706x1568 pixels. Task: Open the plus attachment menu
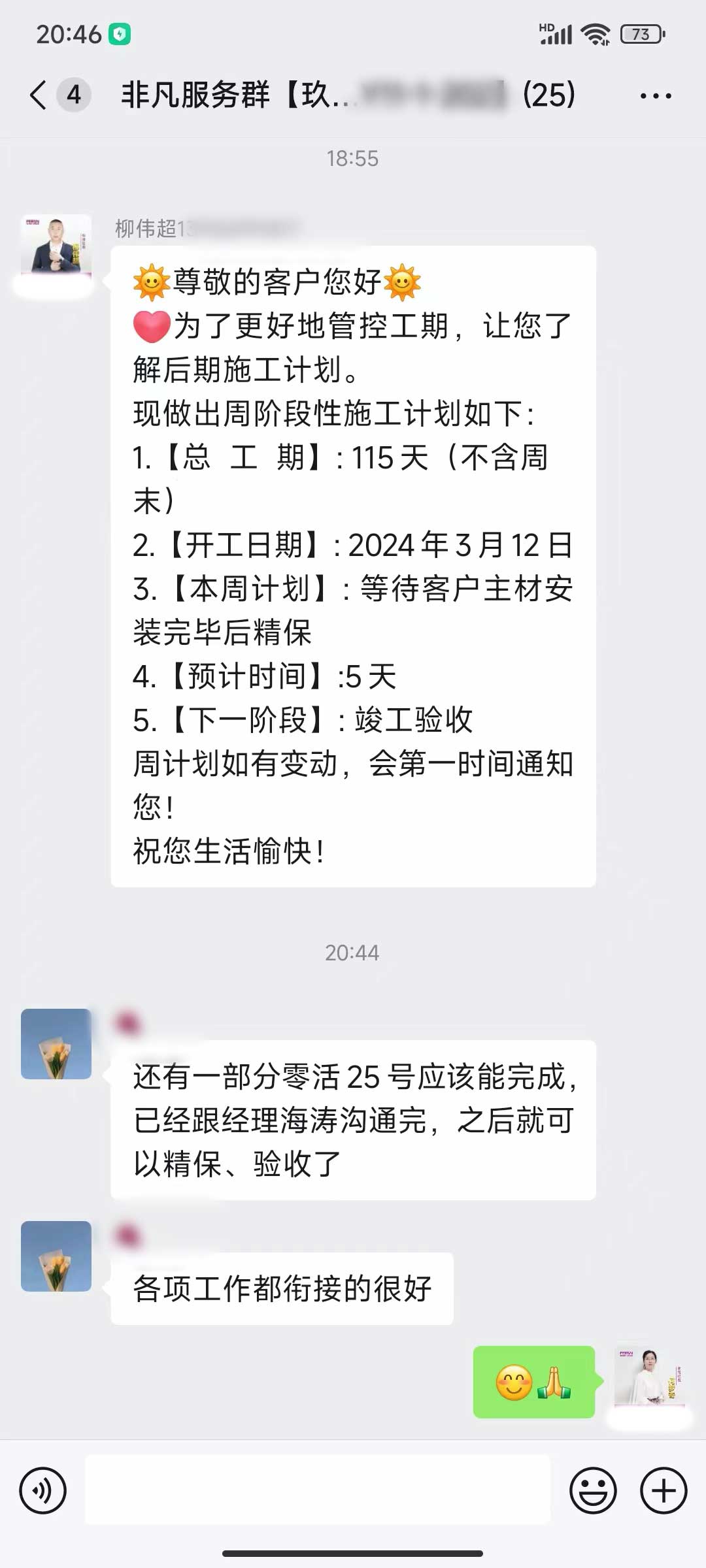point(664,1491)
